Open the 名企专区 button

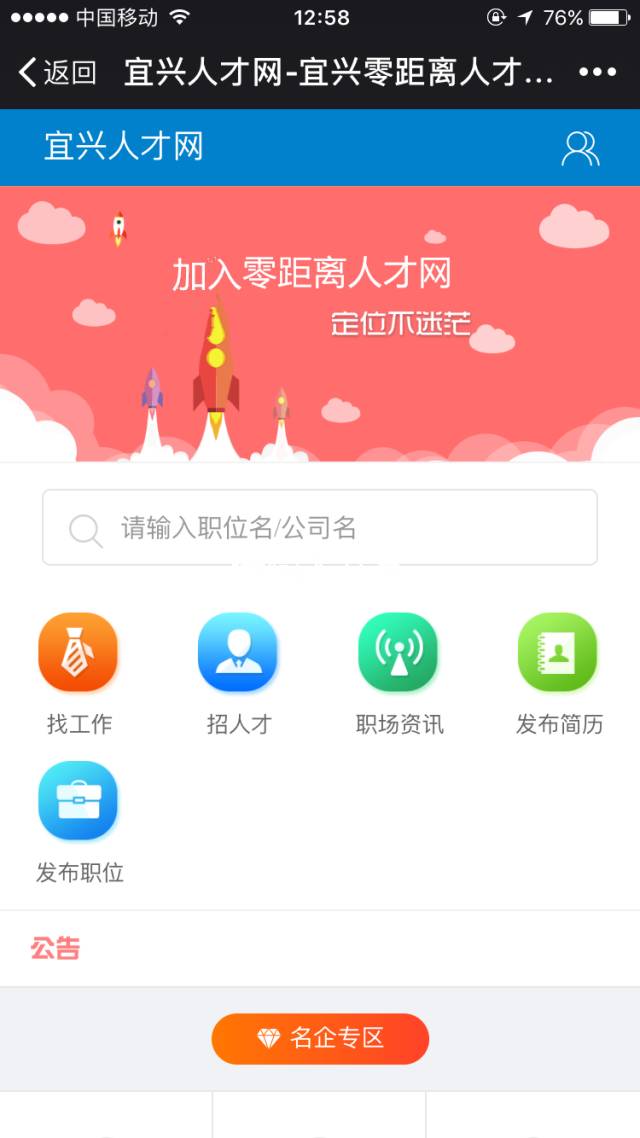(320, 1039)
